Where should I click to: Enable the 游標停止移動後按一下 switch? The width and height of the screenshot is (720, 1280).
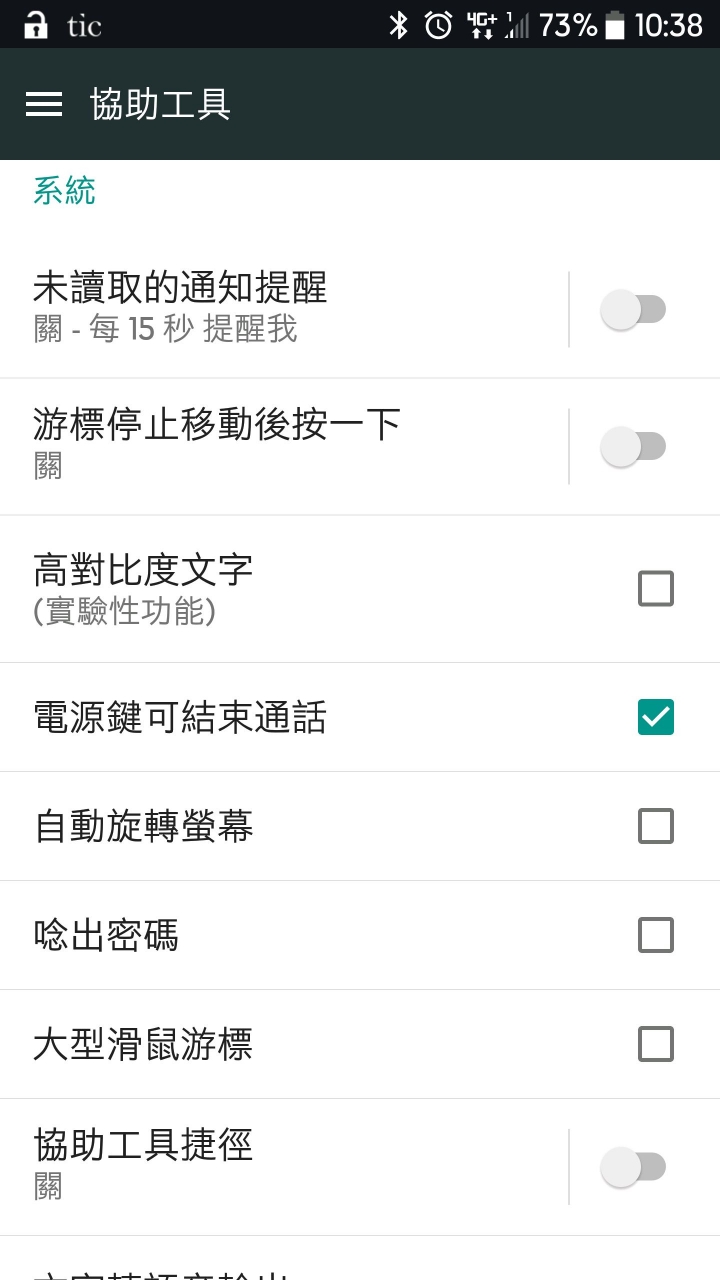coord(633,446)
